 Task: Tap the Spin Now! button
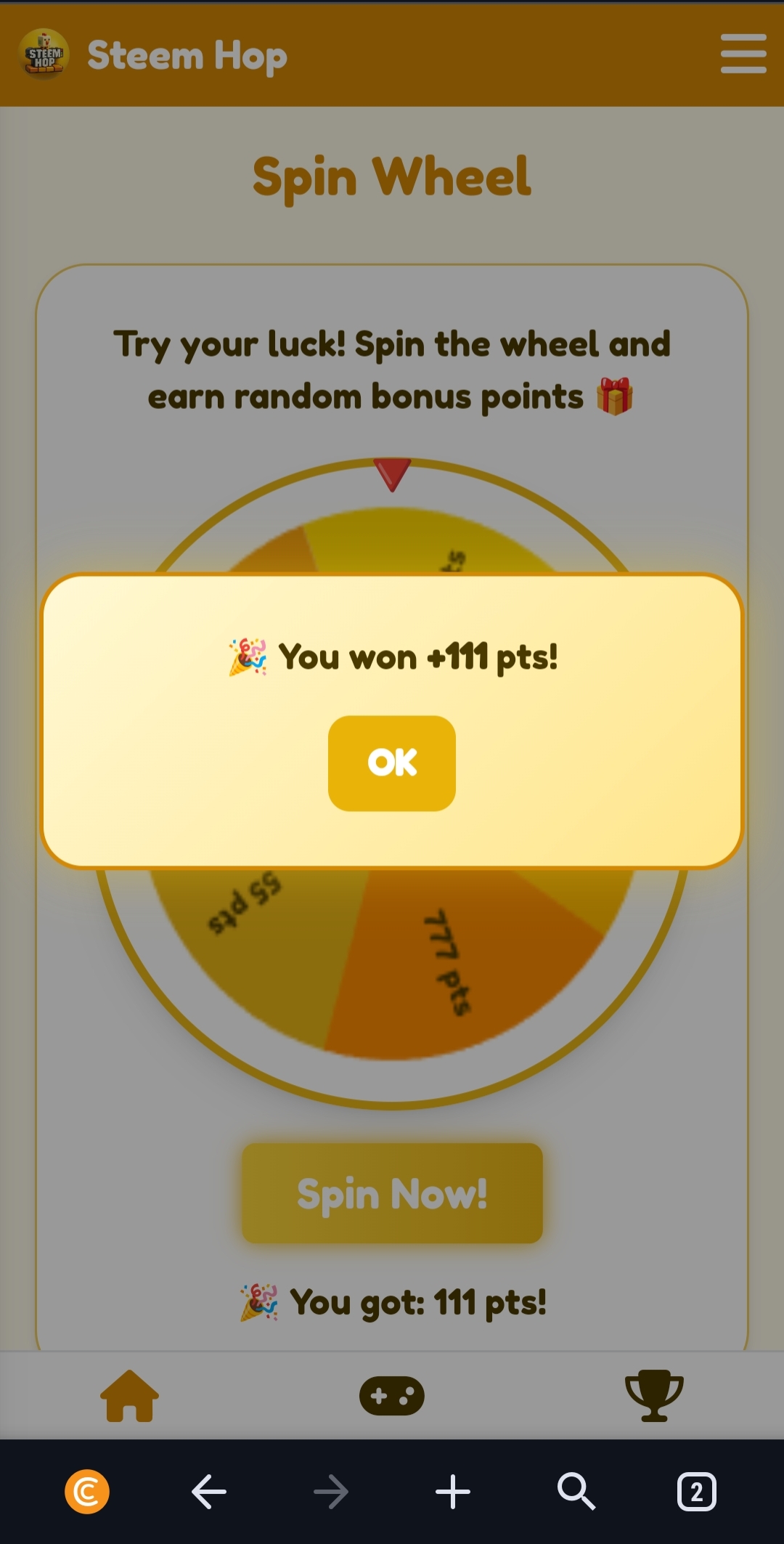tap(392, 1193)
